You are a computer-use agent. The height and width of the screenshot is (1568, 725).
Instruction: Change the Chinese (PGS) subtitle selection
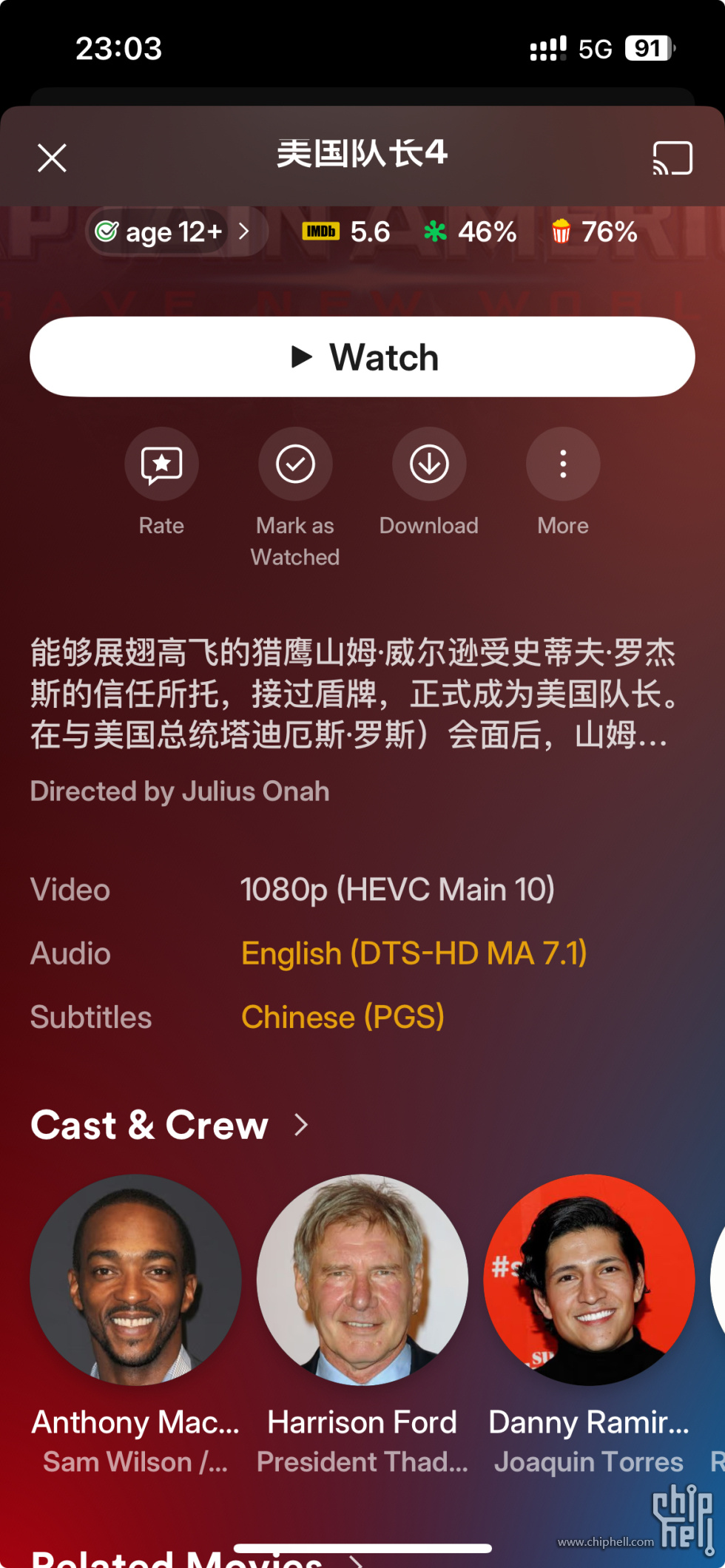tap(343, 1017)
